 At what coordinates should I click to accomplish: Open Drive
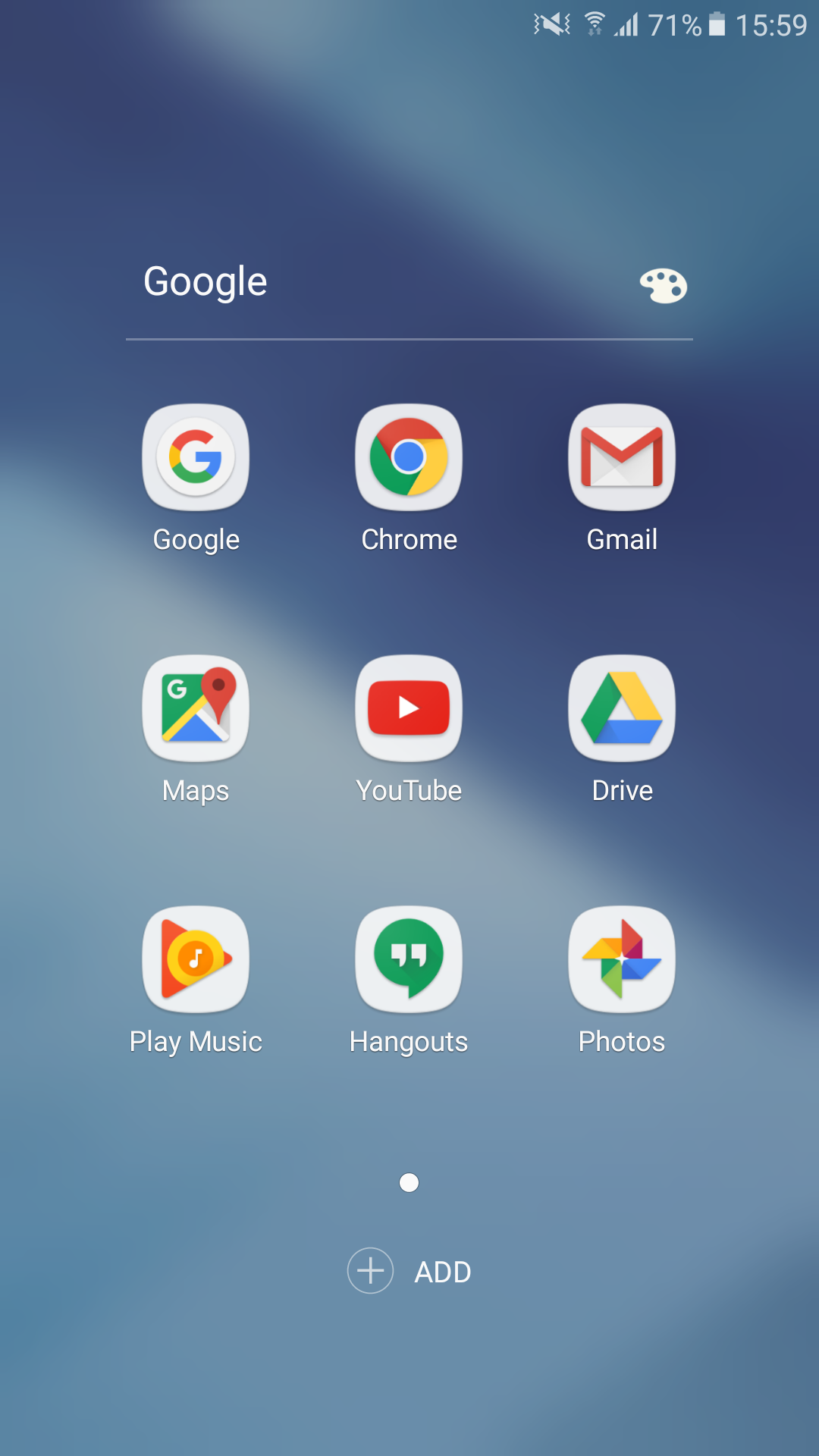coord(622,708)
